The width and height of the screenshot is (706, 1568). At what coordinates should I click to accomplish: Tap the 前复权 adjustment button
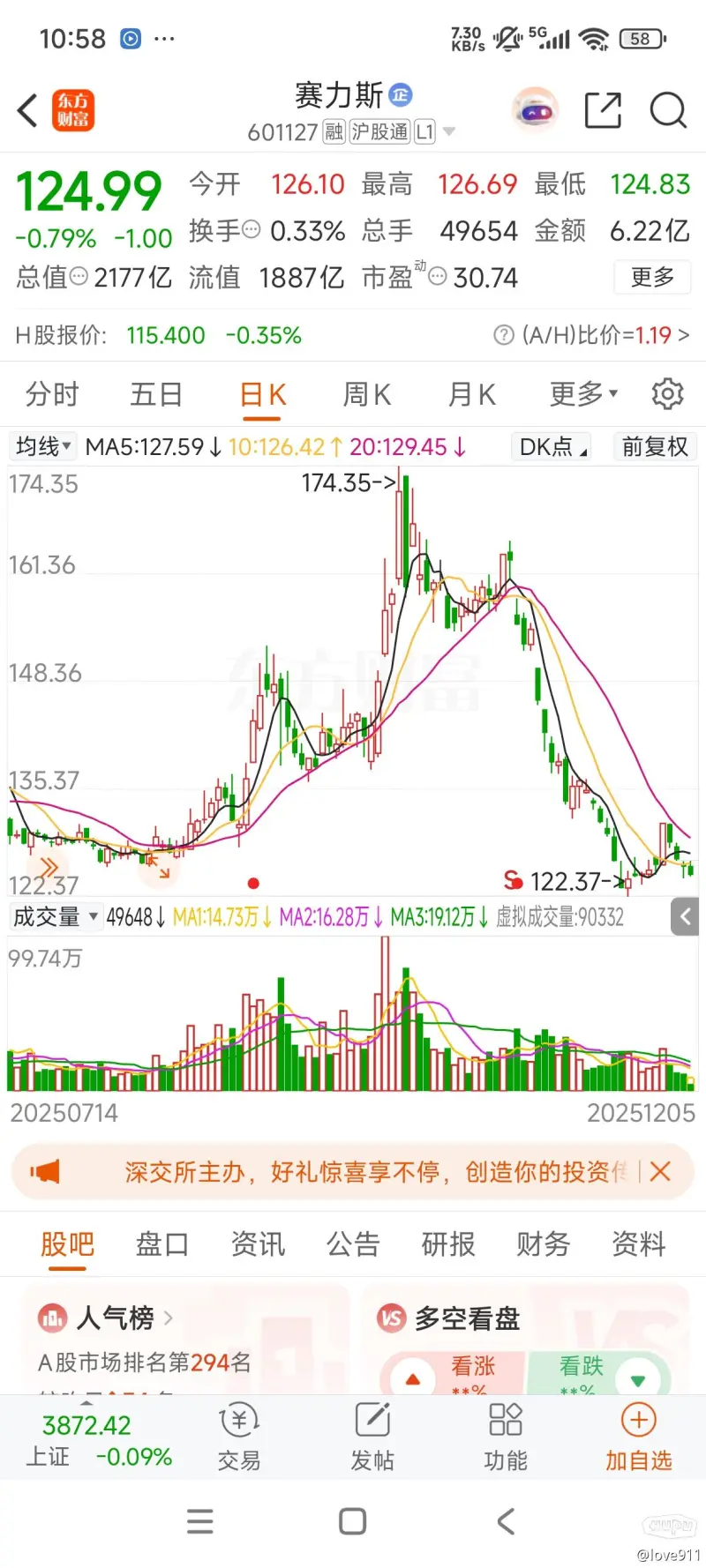click(654, 447)
